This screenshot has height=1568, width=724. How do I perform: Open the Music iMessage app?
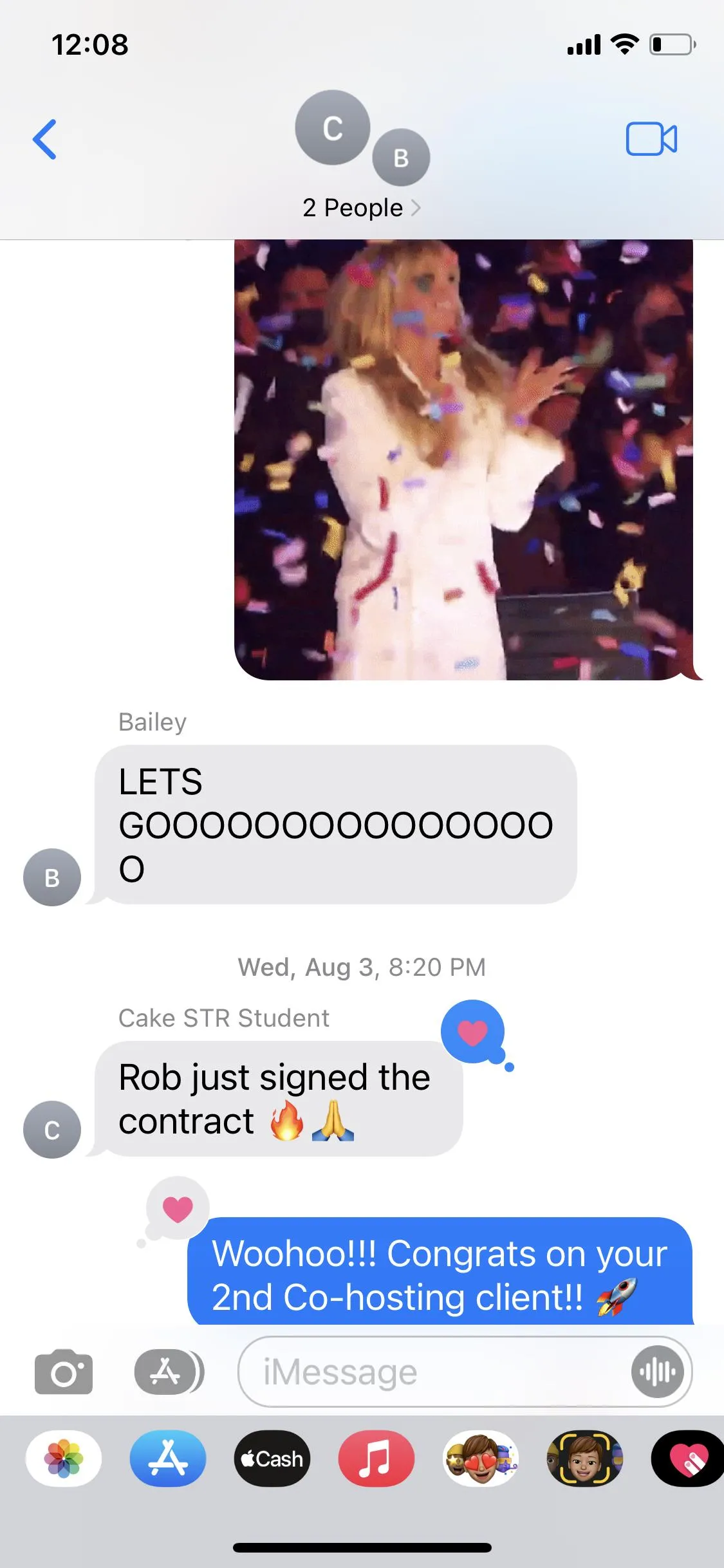pyautogui.click(x=376, y=1459)
